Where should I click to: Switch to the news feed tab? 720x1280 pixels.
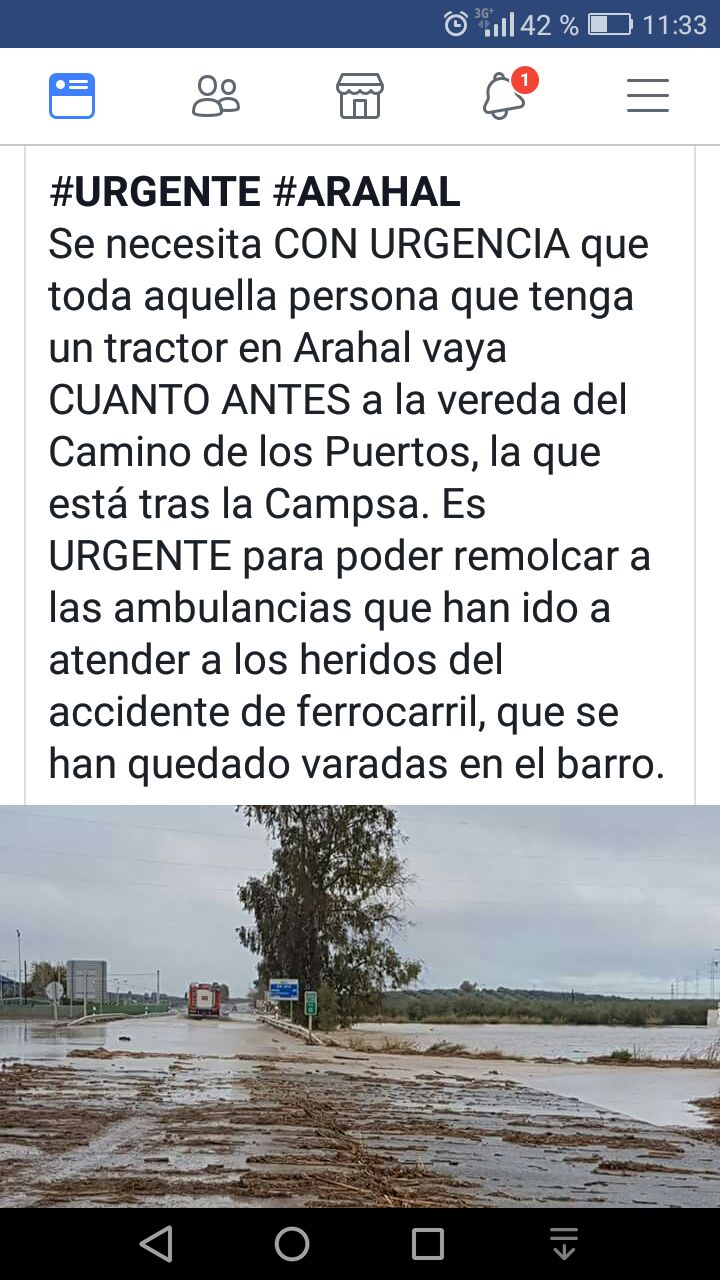[72, 96]
